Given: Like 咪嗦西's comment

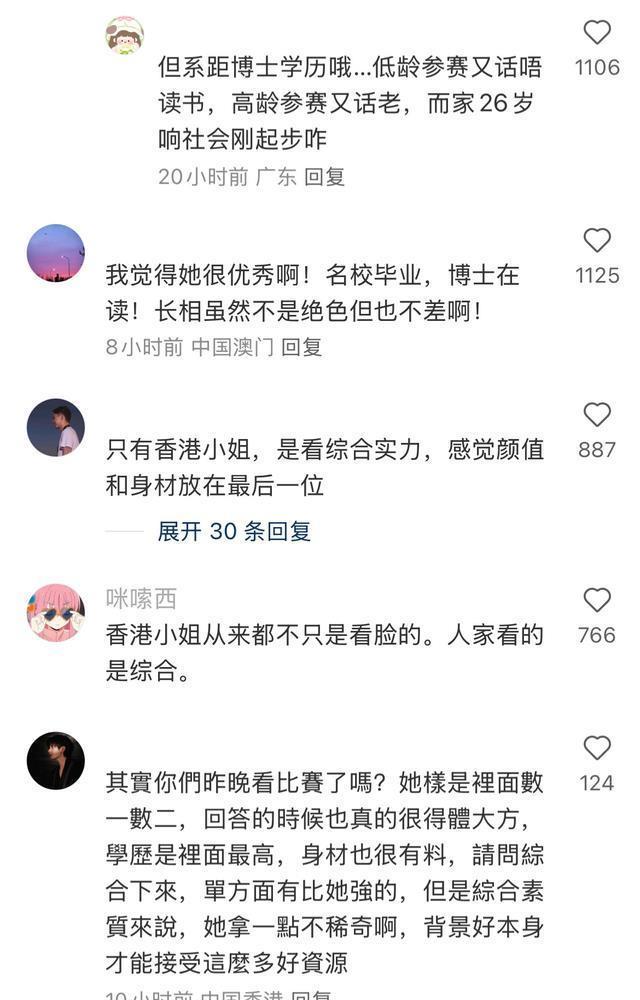Looking at the screenshot, I should coord(597,600).
